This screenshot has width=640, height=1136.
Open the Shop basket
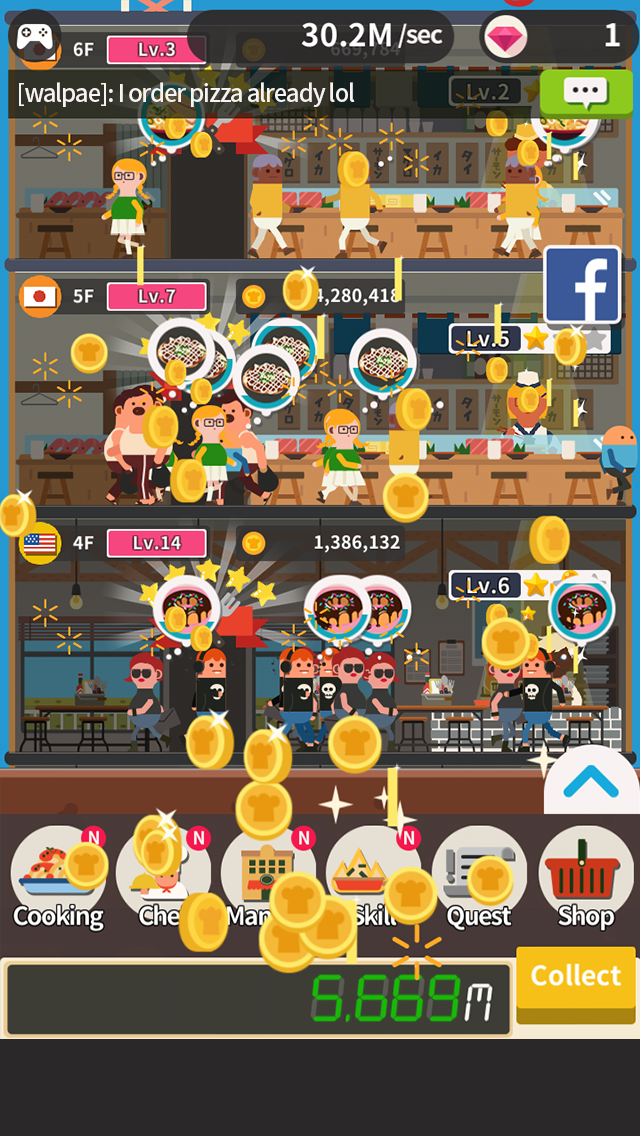586,877
